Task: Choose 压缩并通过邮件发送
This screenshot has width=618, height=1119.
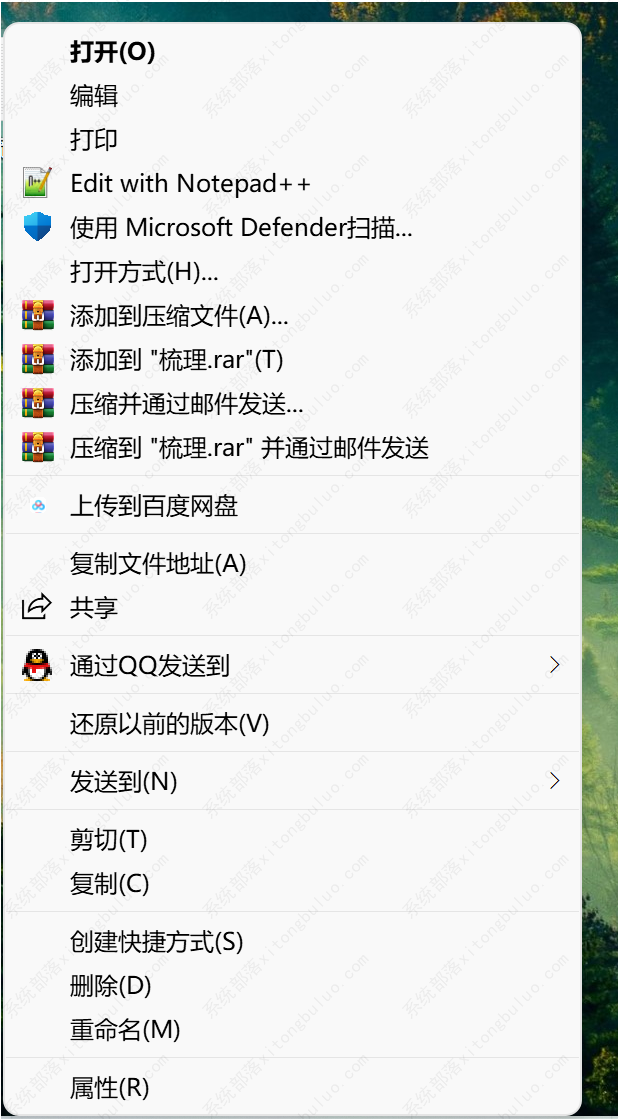Action: [x=186, y=404]
